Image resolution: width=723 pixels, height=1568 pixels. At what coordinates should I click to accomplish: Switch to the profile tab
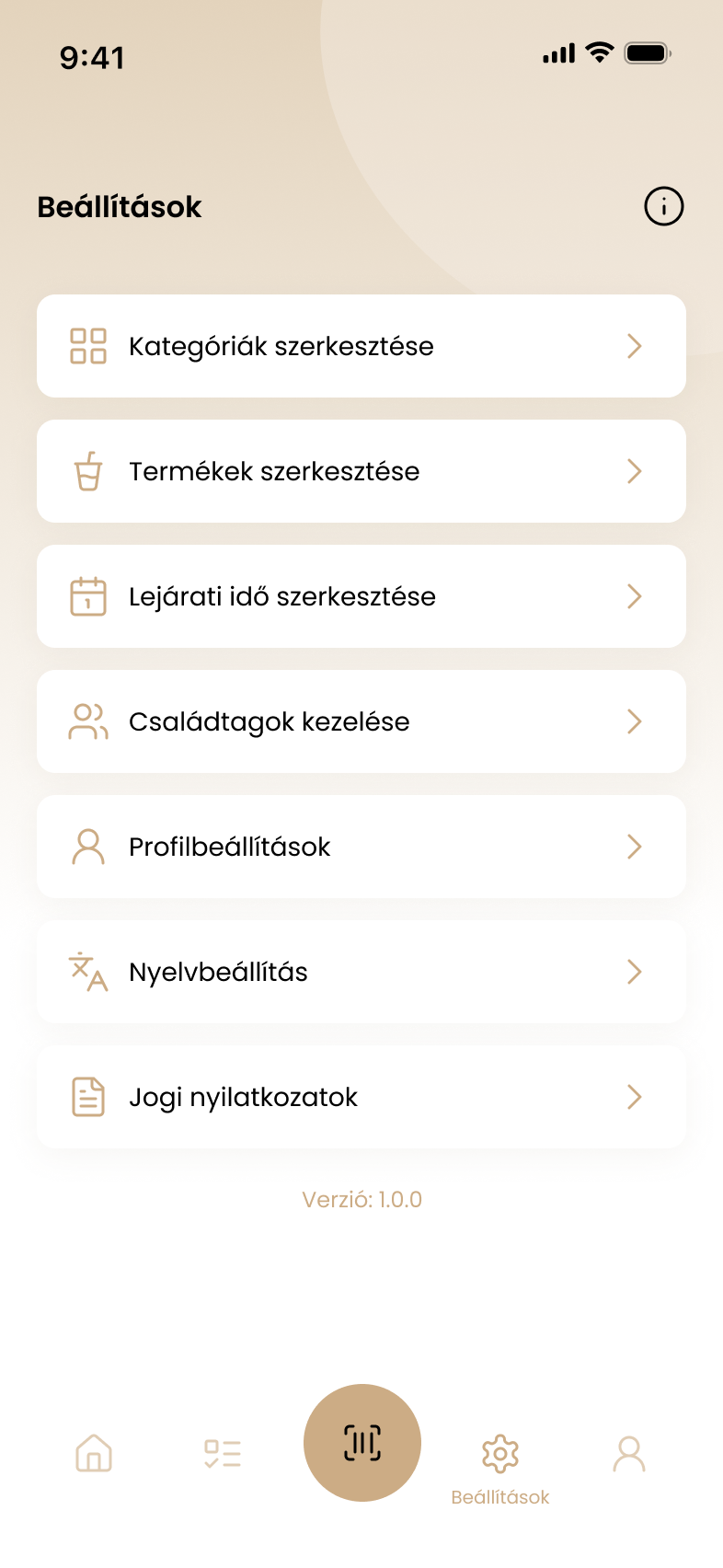click(629, 1454)
